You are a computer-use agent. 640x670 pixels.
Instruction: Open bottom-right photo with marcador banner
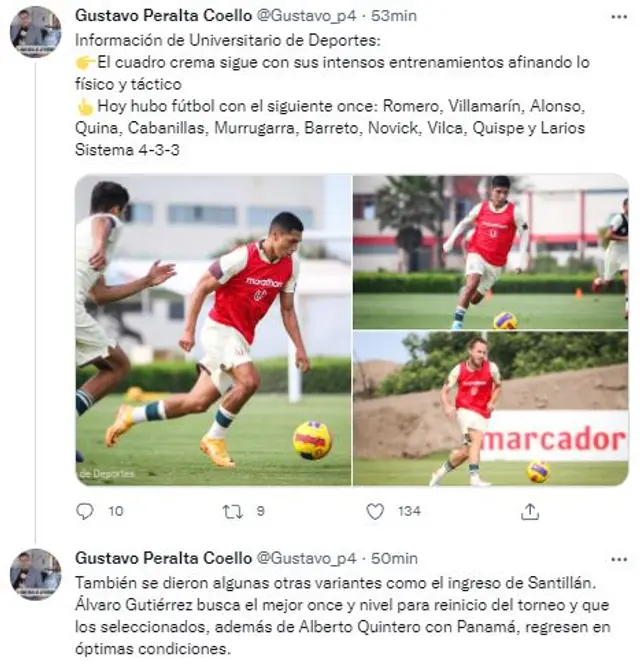pyautogui.click(x=490, y=409)
